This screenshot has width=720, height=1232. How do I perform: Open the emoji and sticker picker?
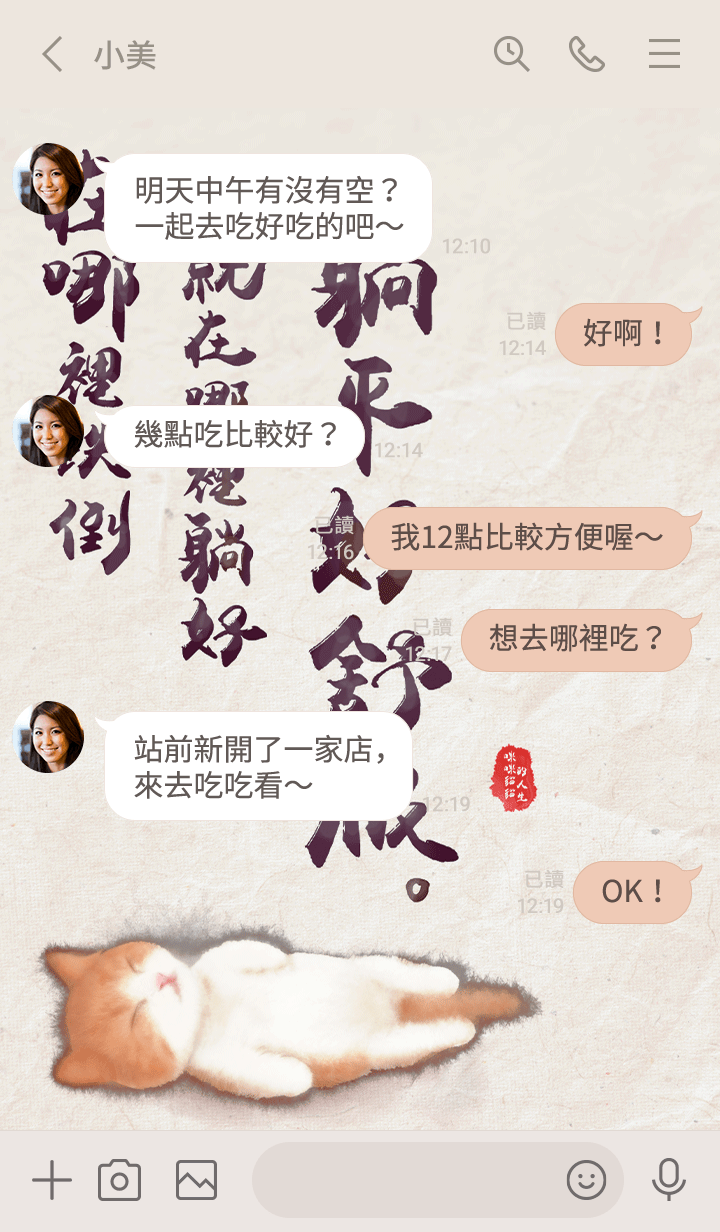tap(586, 1181)
